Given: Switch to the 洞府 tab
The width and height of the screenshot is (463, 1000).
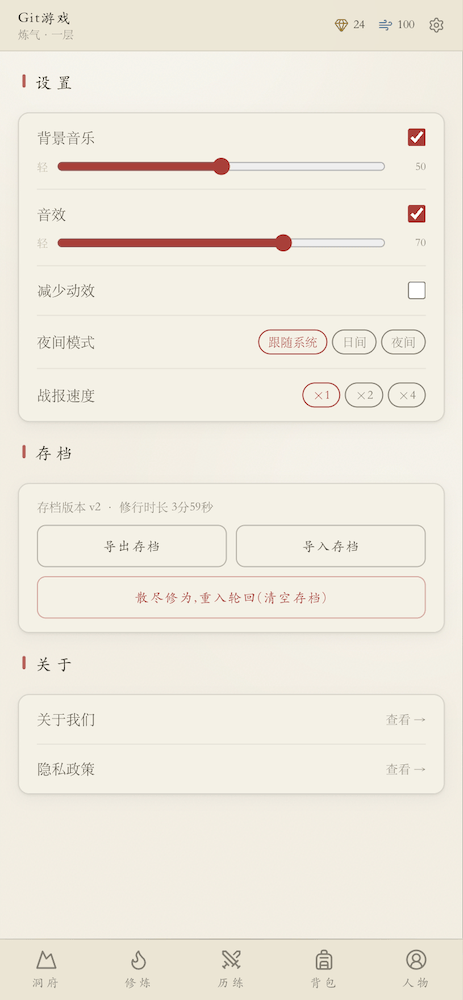Looking at the screenshot, I should 46,969.
